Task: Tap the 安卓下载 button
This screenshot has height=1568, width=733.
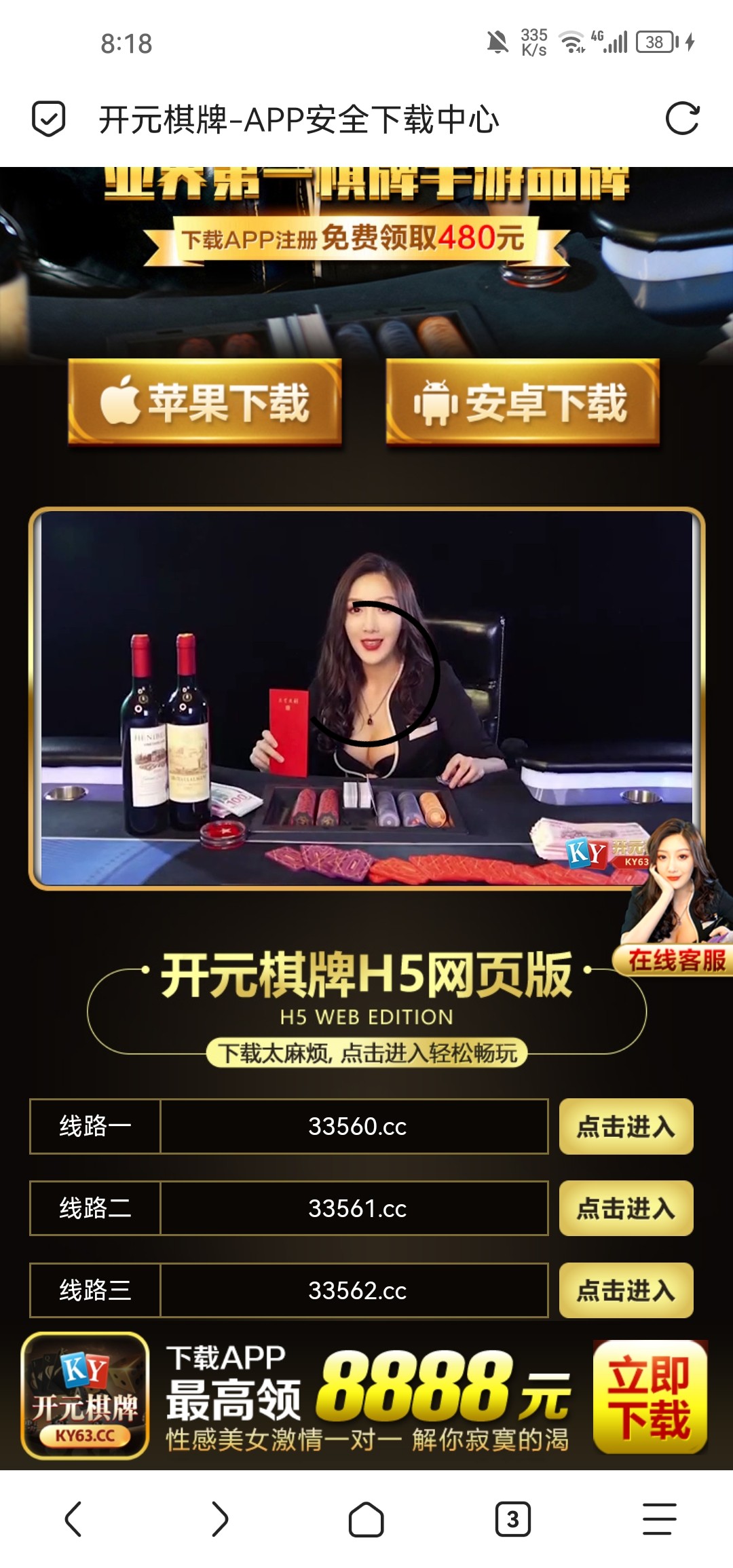Action: click(x=523, y=402)
